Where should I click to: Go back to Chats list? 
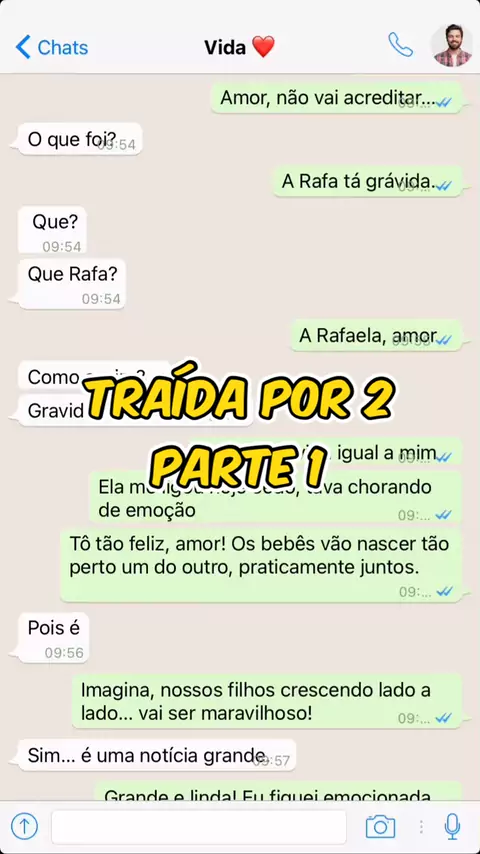pos(52,47)
